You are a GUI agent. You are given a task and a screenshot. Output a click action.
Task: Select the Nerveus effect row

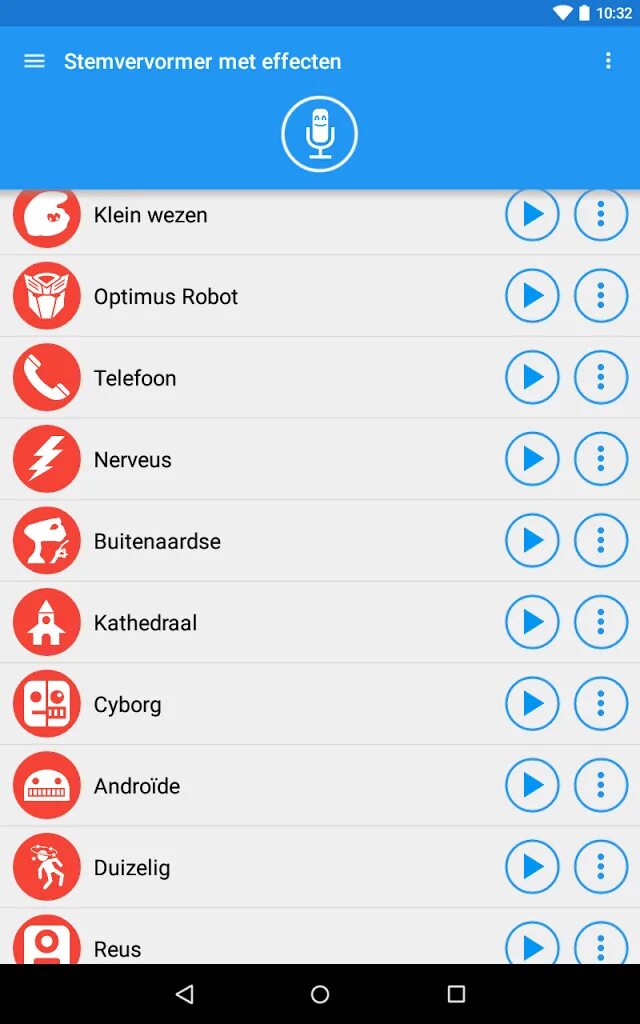point(250,459)
